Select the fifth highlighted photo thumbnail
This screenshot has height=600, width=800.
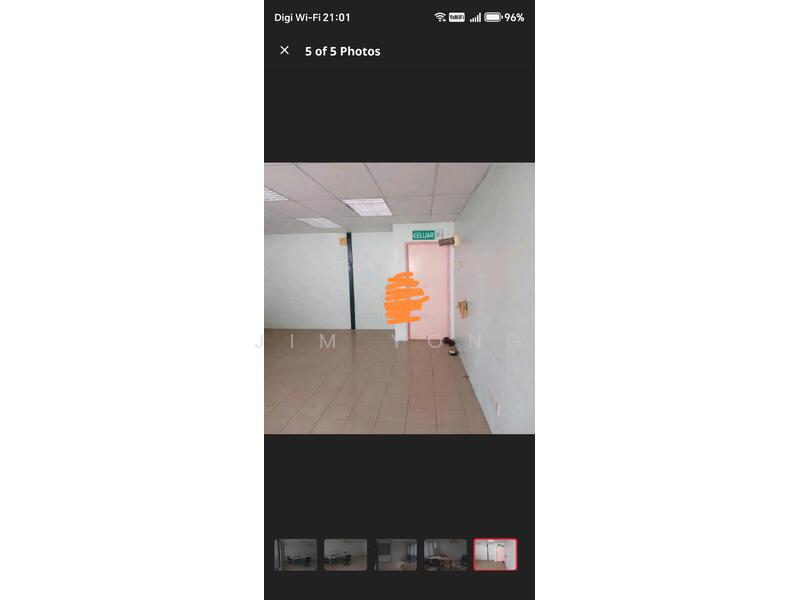[495, 555]
